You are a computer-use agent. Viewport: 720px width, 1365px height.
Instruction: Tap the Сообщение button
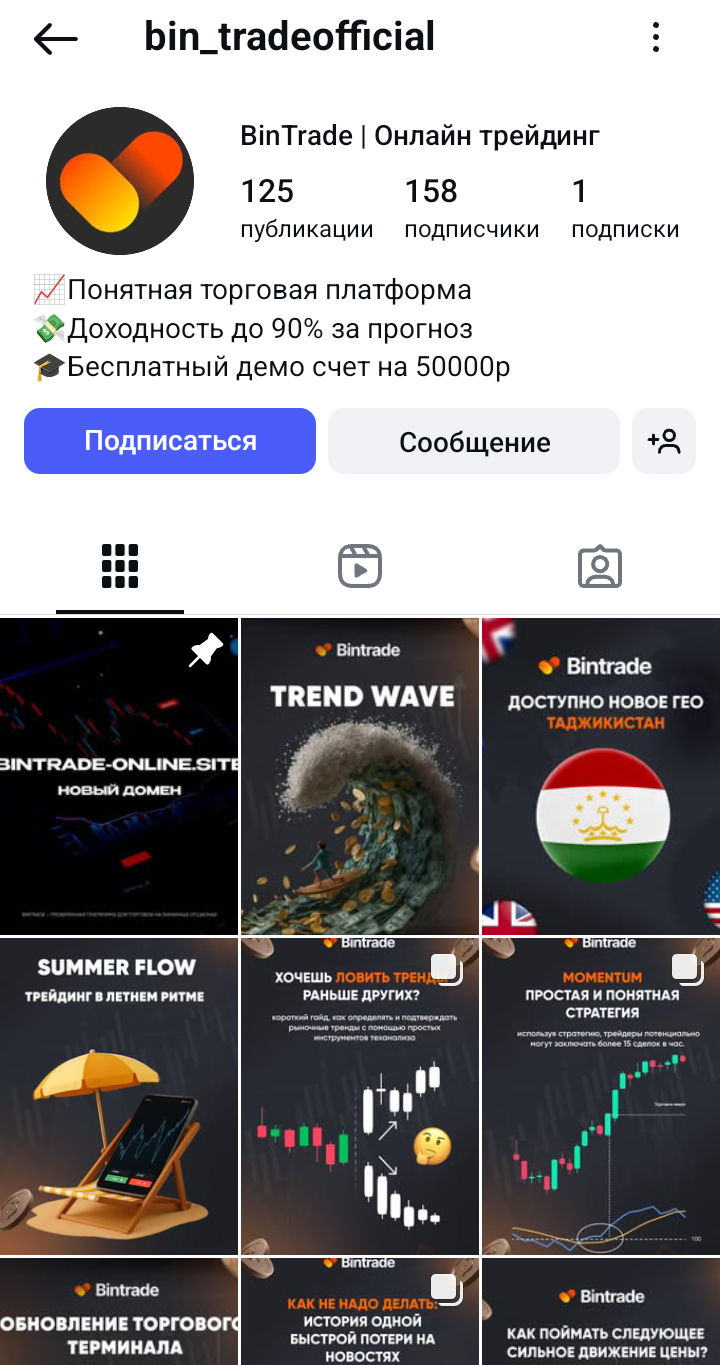474,442
